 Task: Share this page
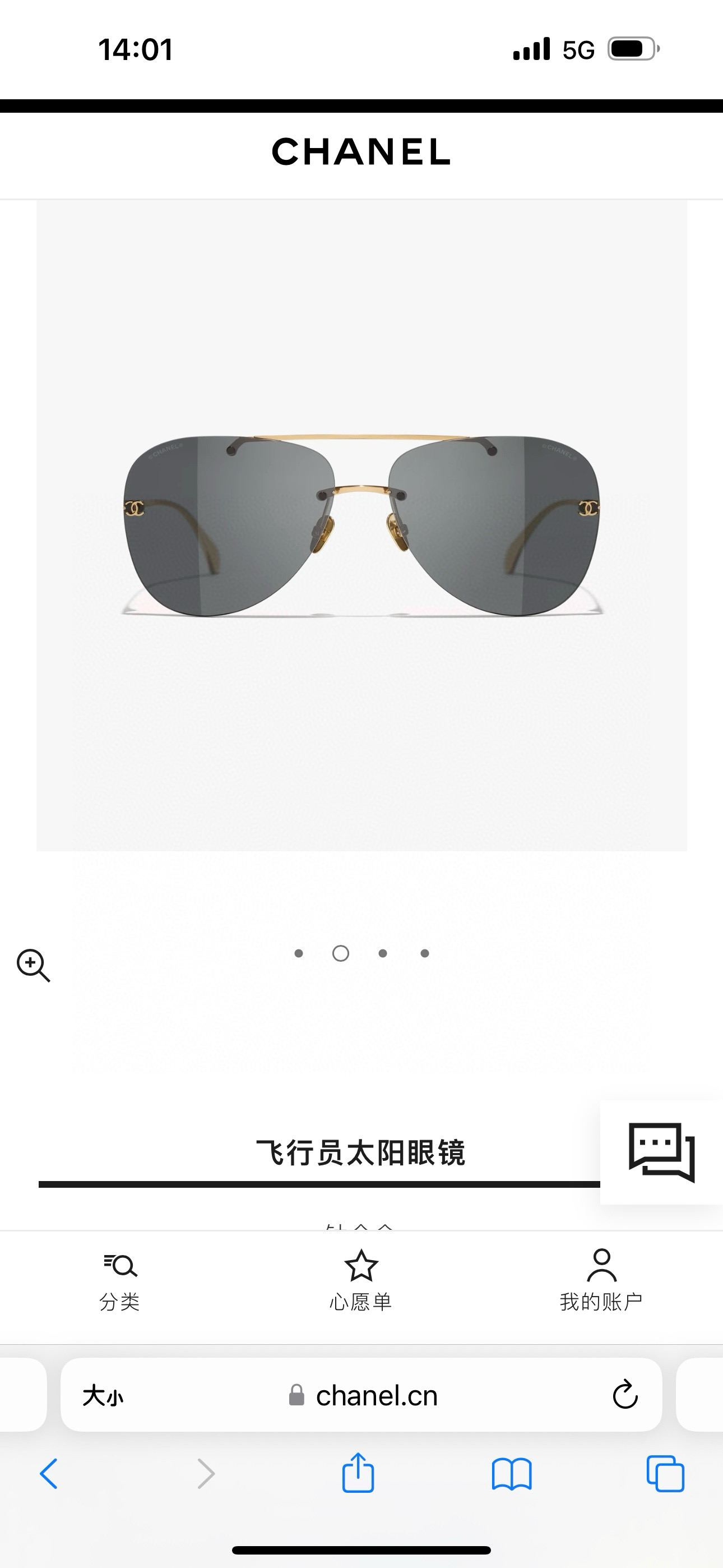pyautogui.click(x=358, y=1473)
